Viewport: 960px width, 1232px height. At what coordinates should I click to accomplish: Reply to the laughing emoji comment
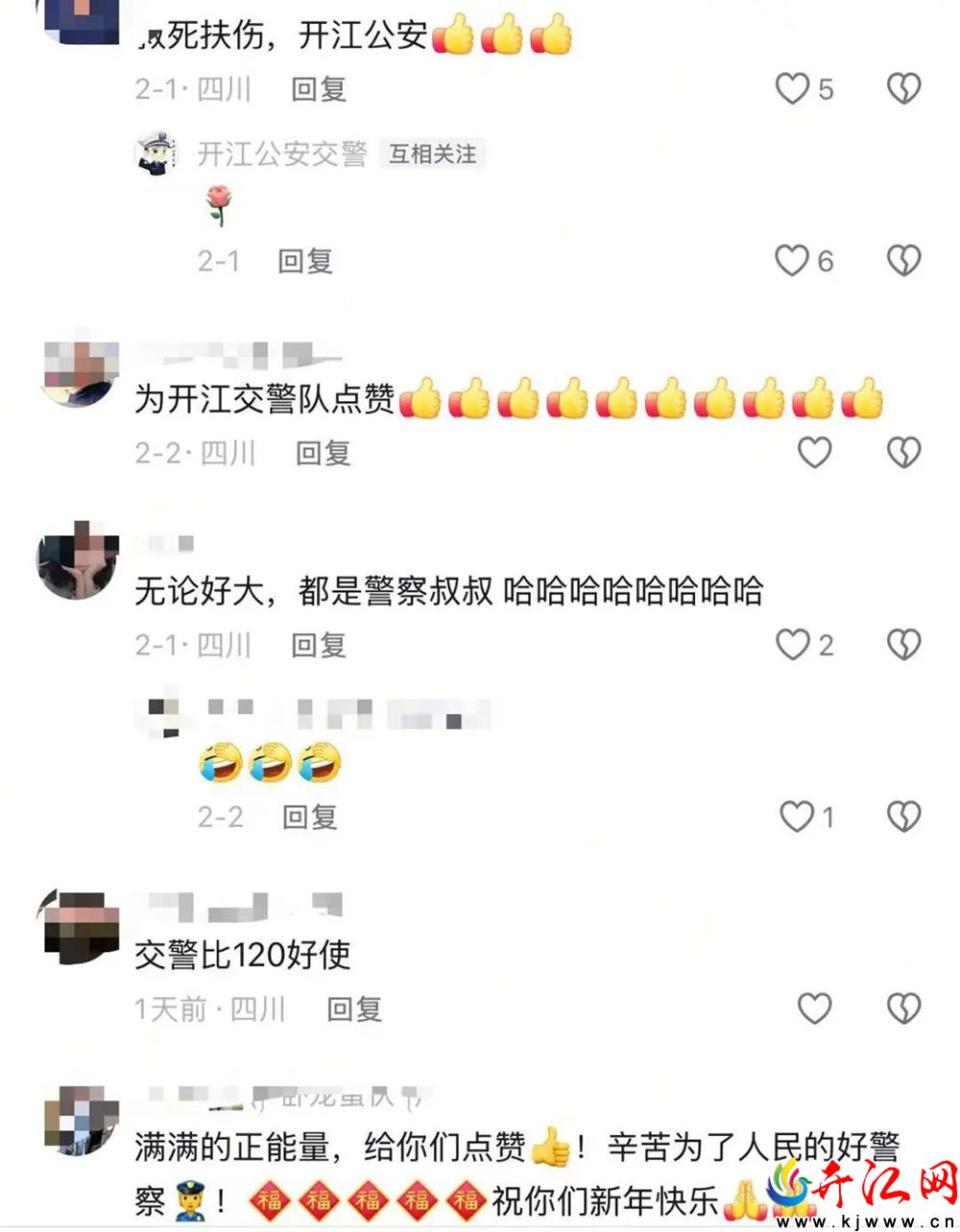(309, 817)
